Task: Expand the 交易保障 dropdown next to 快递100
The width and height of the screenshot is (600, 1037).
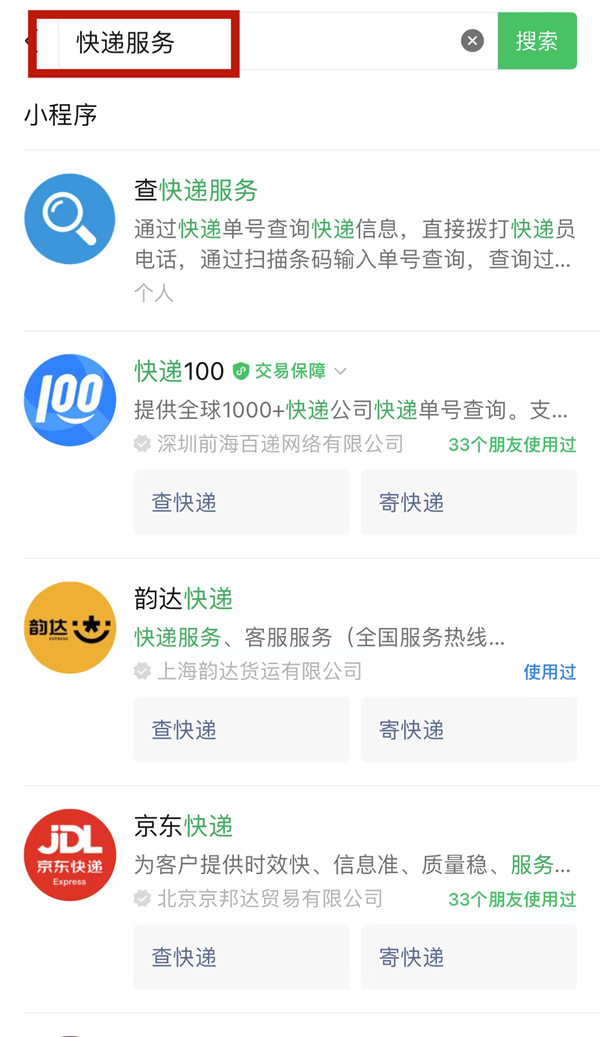Action: 340,371
